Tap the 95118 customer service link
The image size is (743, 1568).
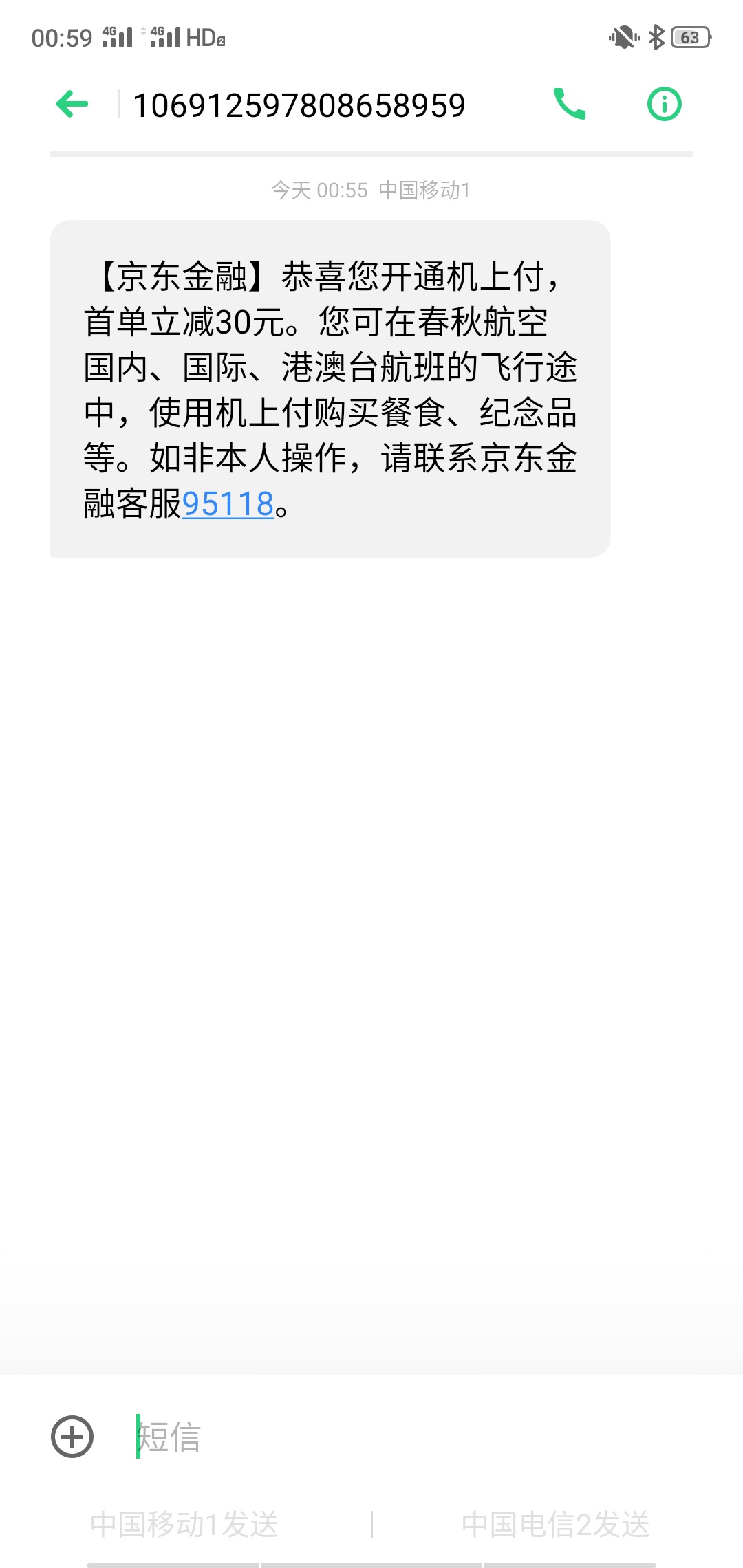(x=228, y=504)
